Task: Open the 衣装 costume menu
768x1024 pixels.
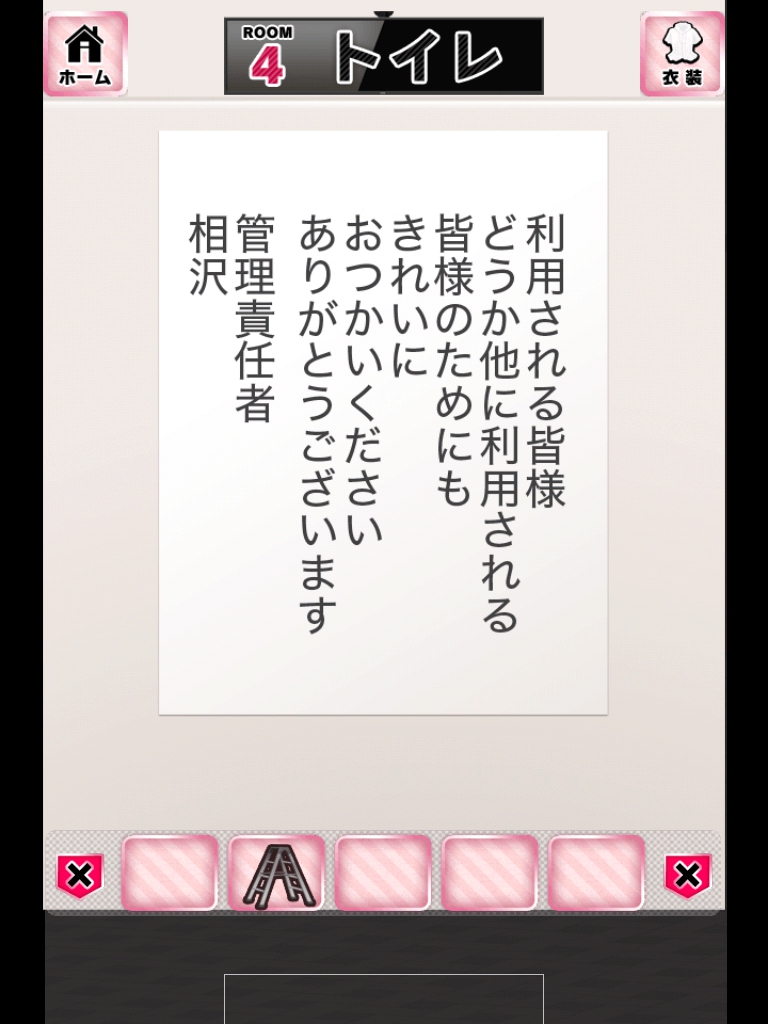Action: pyautogui.click(x=682, y=54)
